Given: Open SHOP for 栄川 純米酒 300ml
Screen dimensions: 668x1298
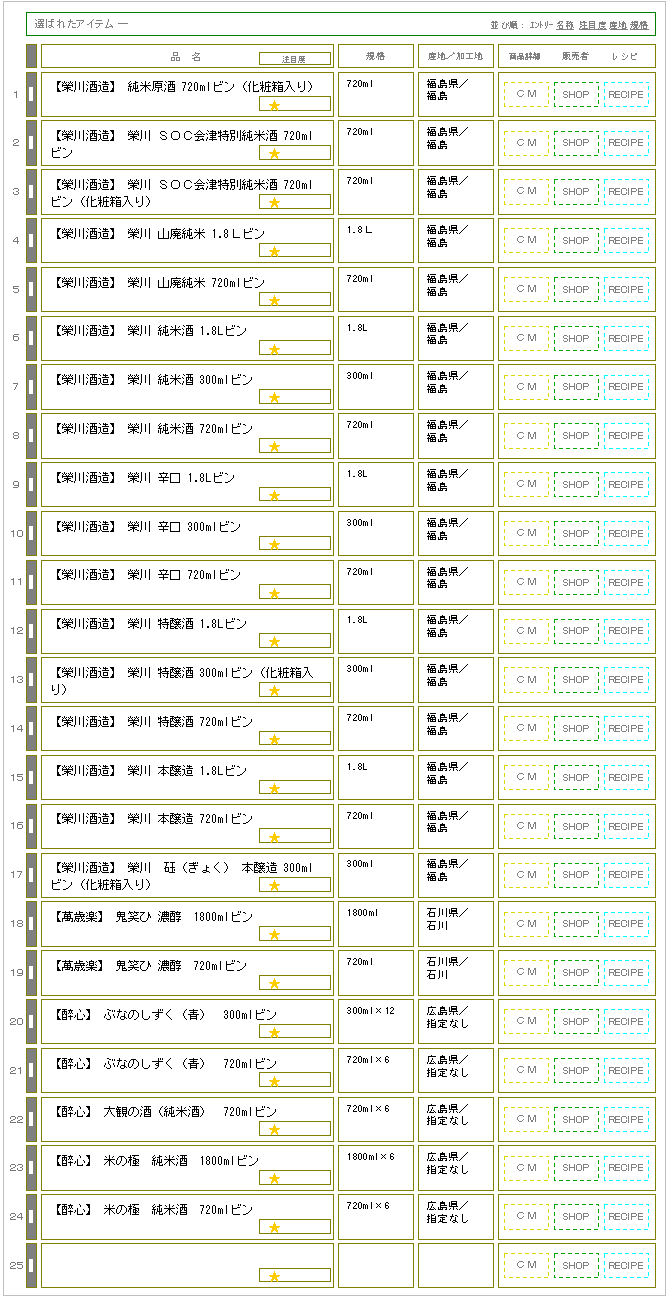Looking at the screenshot, I should pos(576,387).
